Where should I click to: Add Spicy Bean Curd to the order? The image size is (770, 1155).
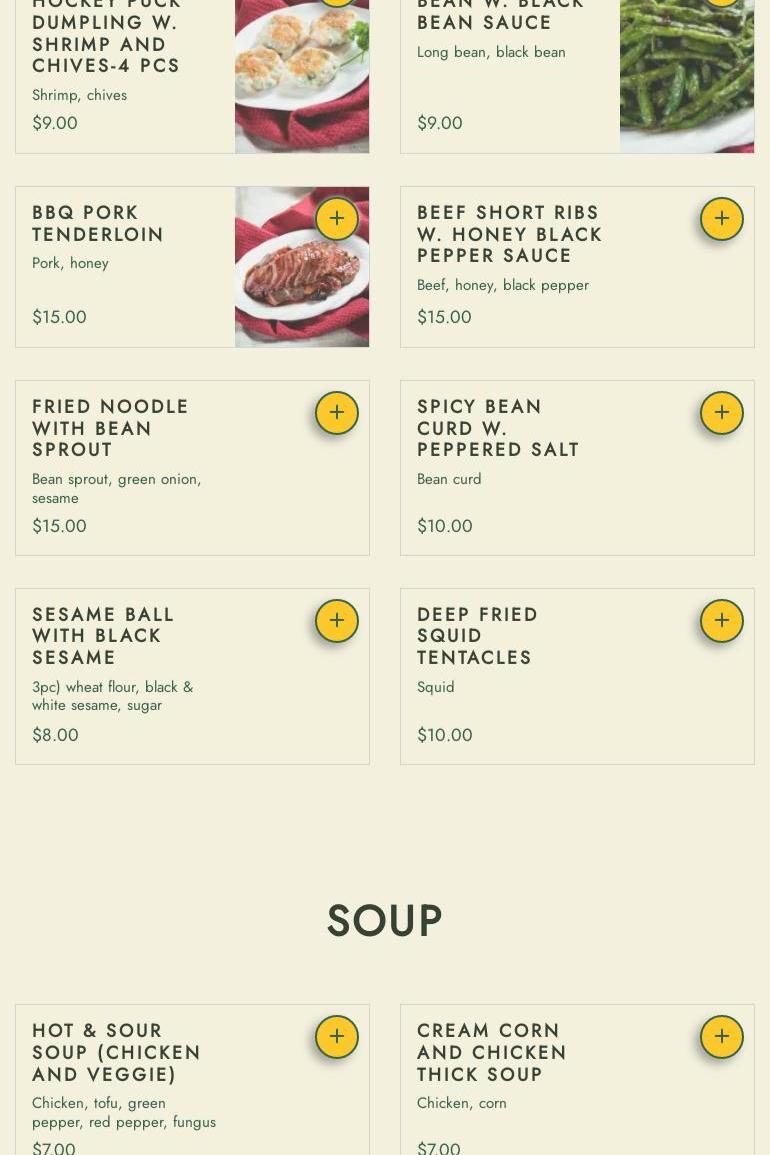[722, 413]
